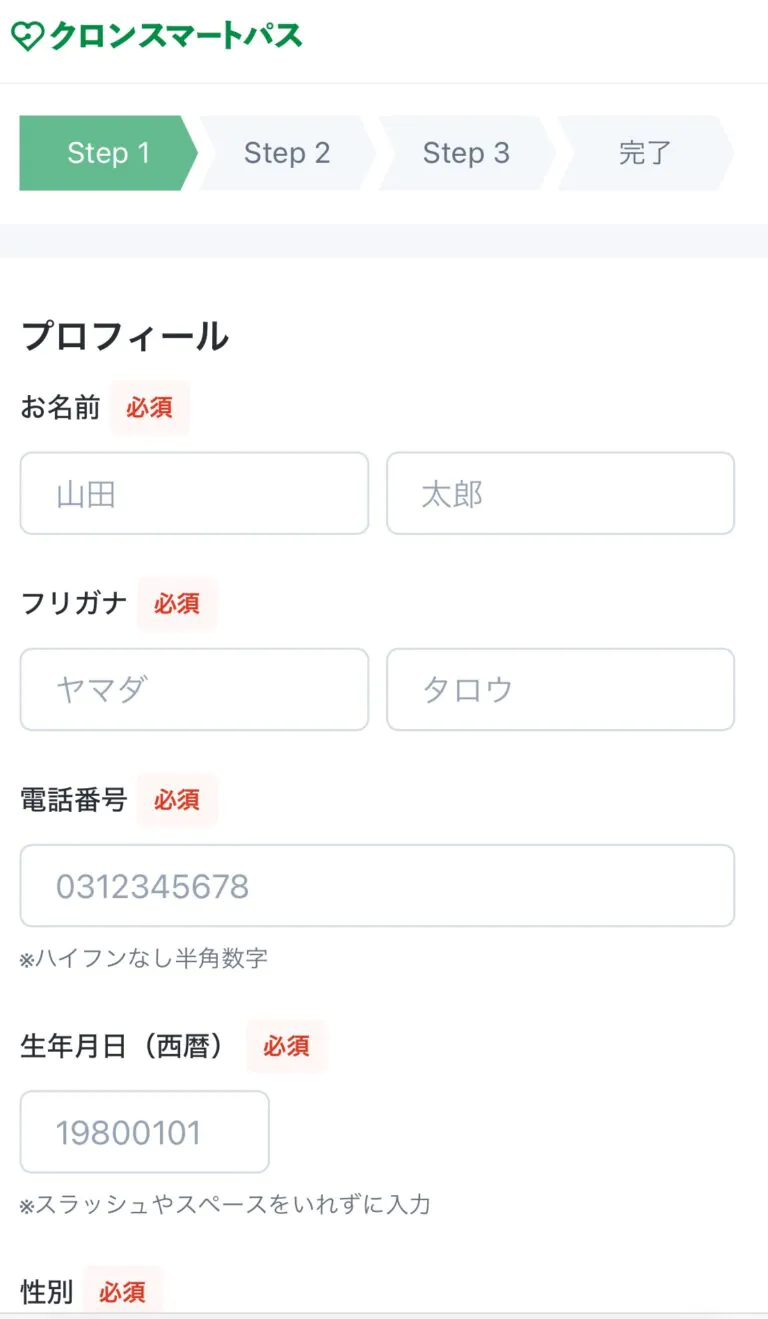Select the birth date field 19800101
Viewport: 768px width, 1319px height.
pos(145,1132)
